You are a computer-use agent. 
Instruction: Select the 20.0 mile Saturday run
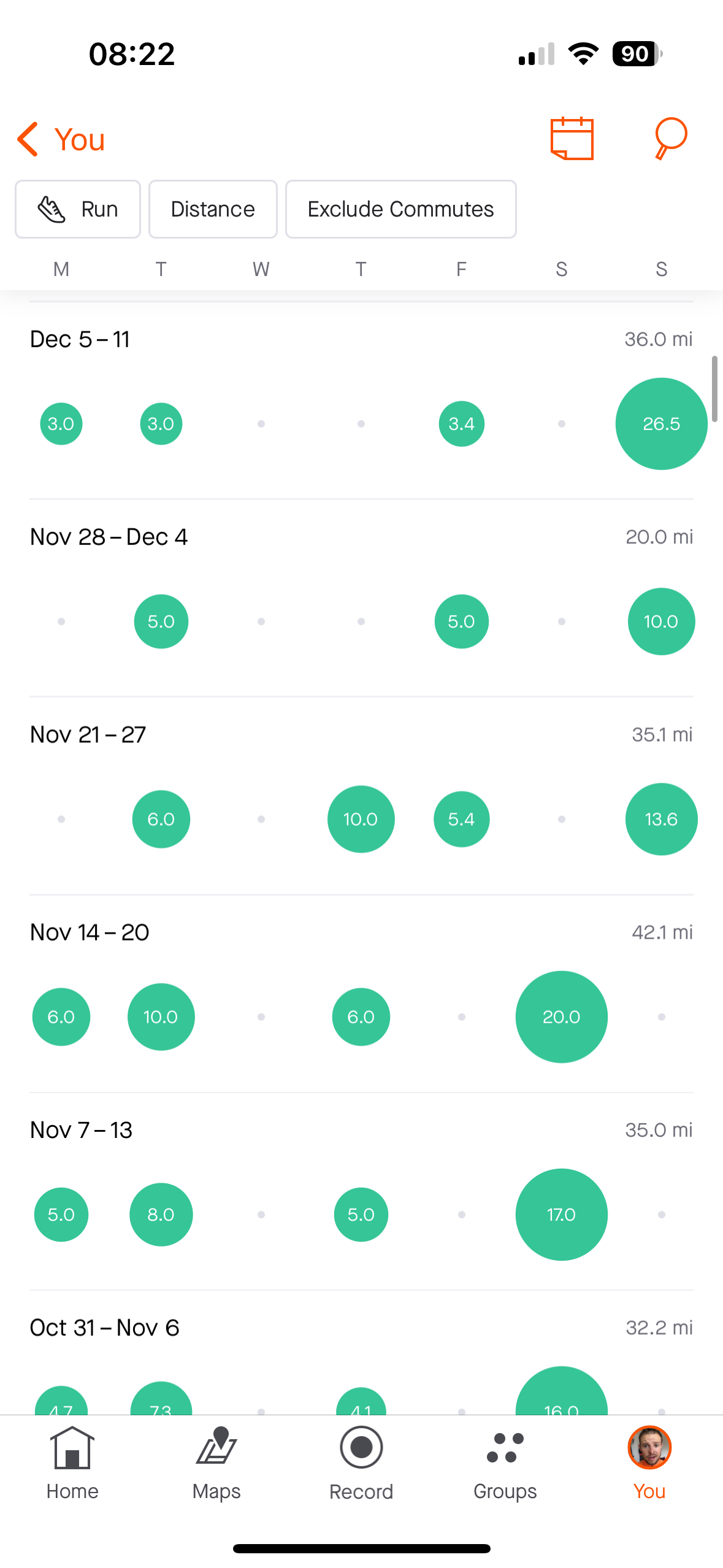point(561,1017)
